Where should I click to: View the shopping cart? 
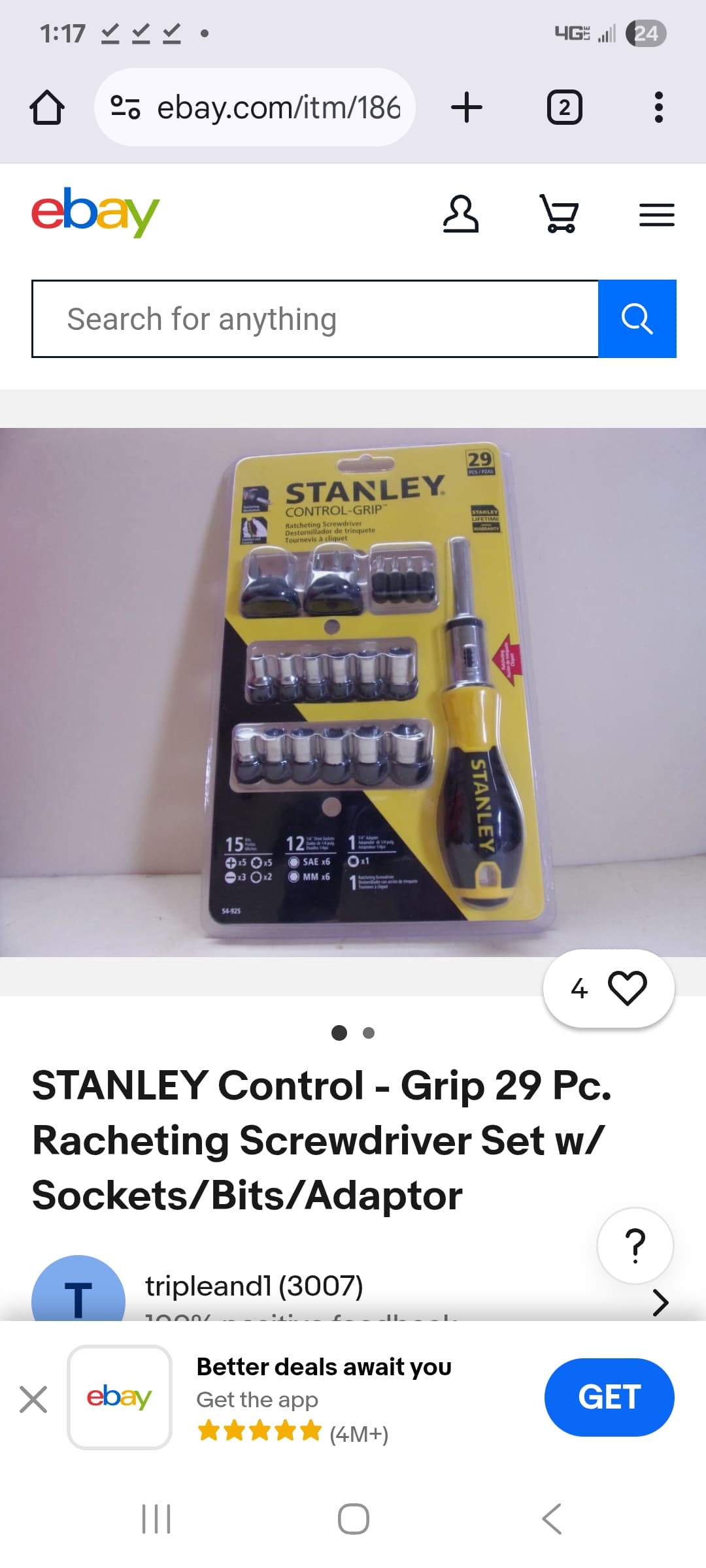559,214
